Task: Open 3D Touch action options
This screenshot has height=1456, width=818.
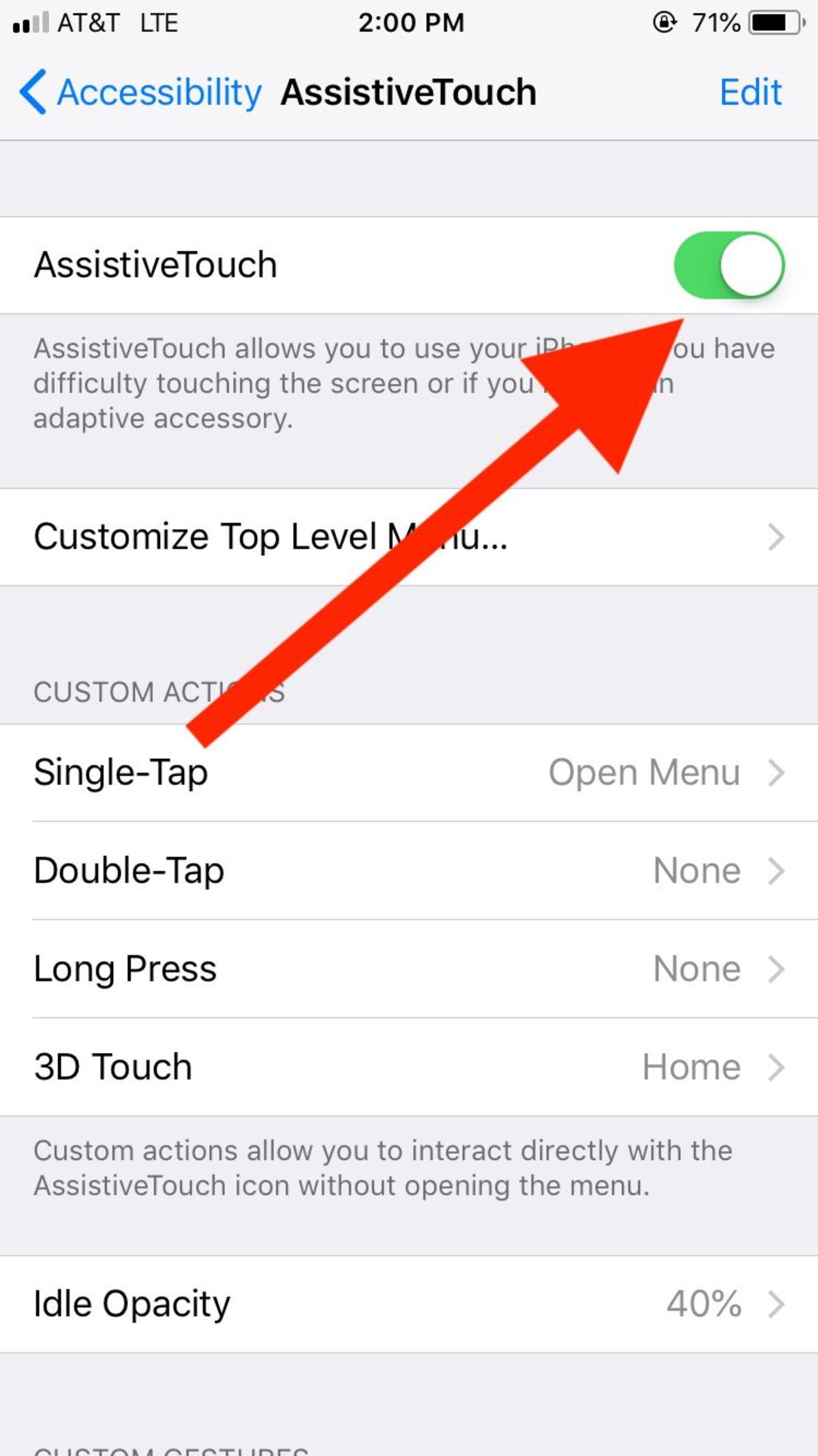Action: (x=409, y=1067)
